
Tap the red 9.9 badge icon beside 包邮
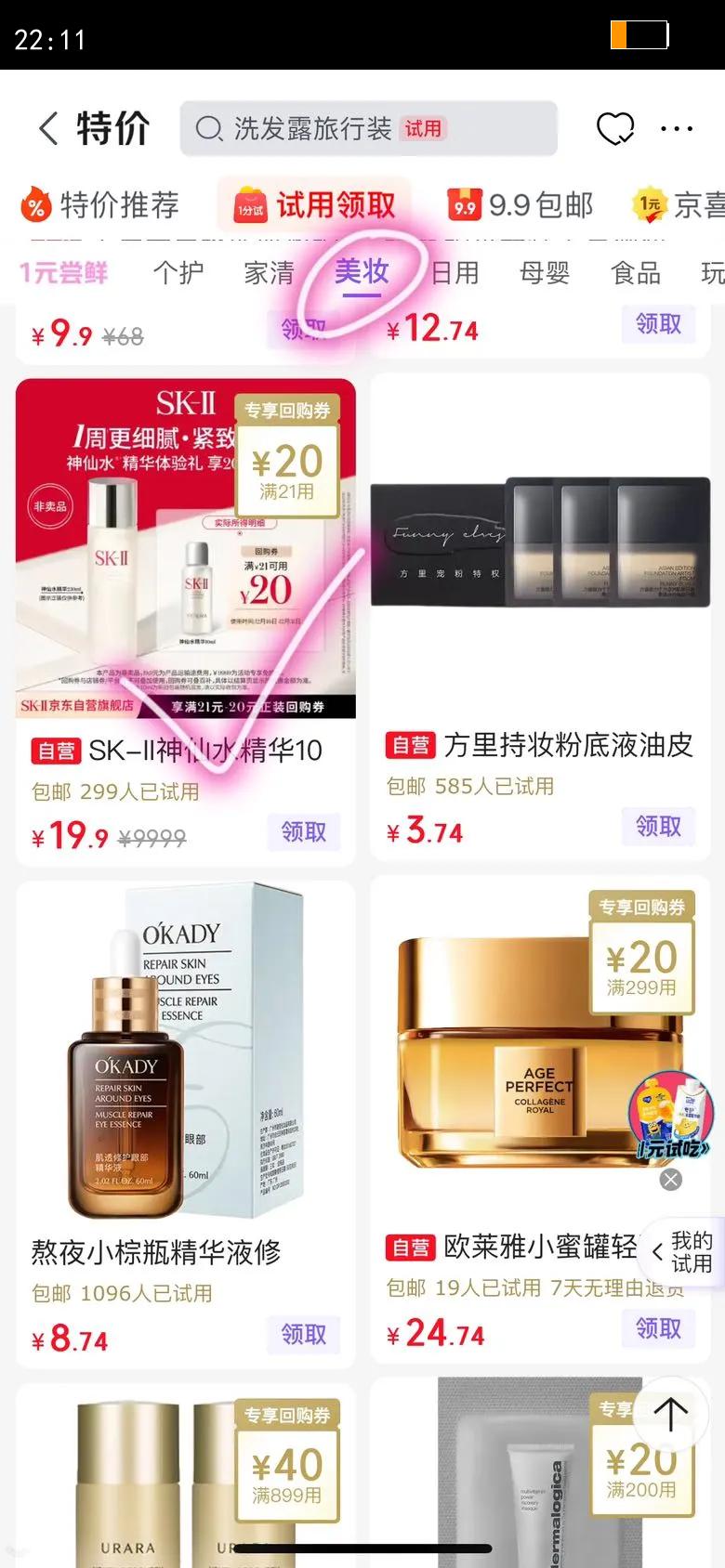(x=467, y=204)
